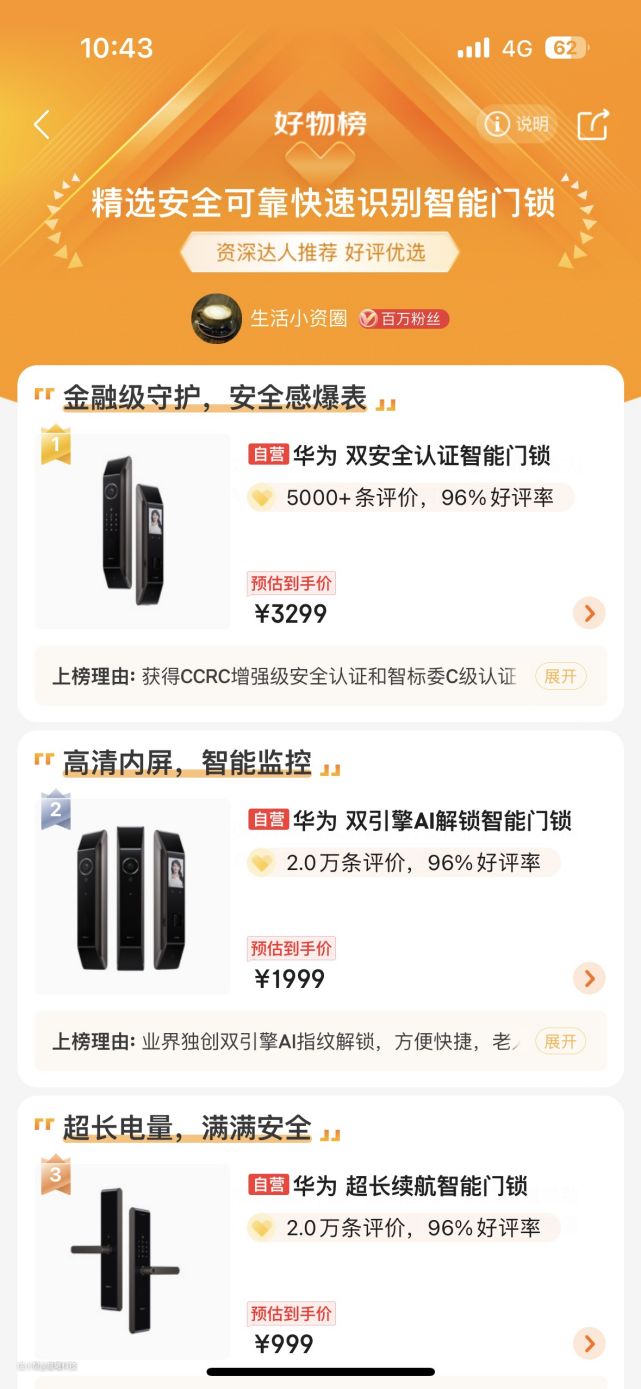Tap the arrow next to the ¥3299 price
The image size is (641, 1389).
pyautogui.click(x=589, y=613)
